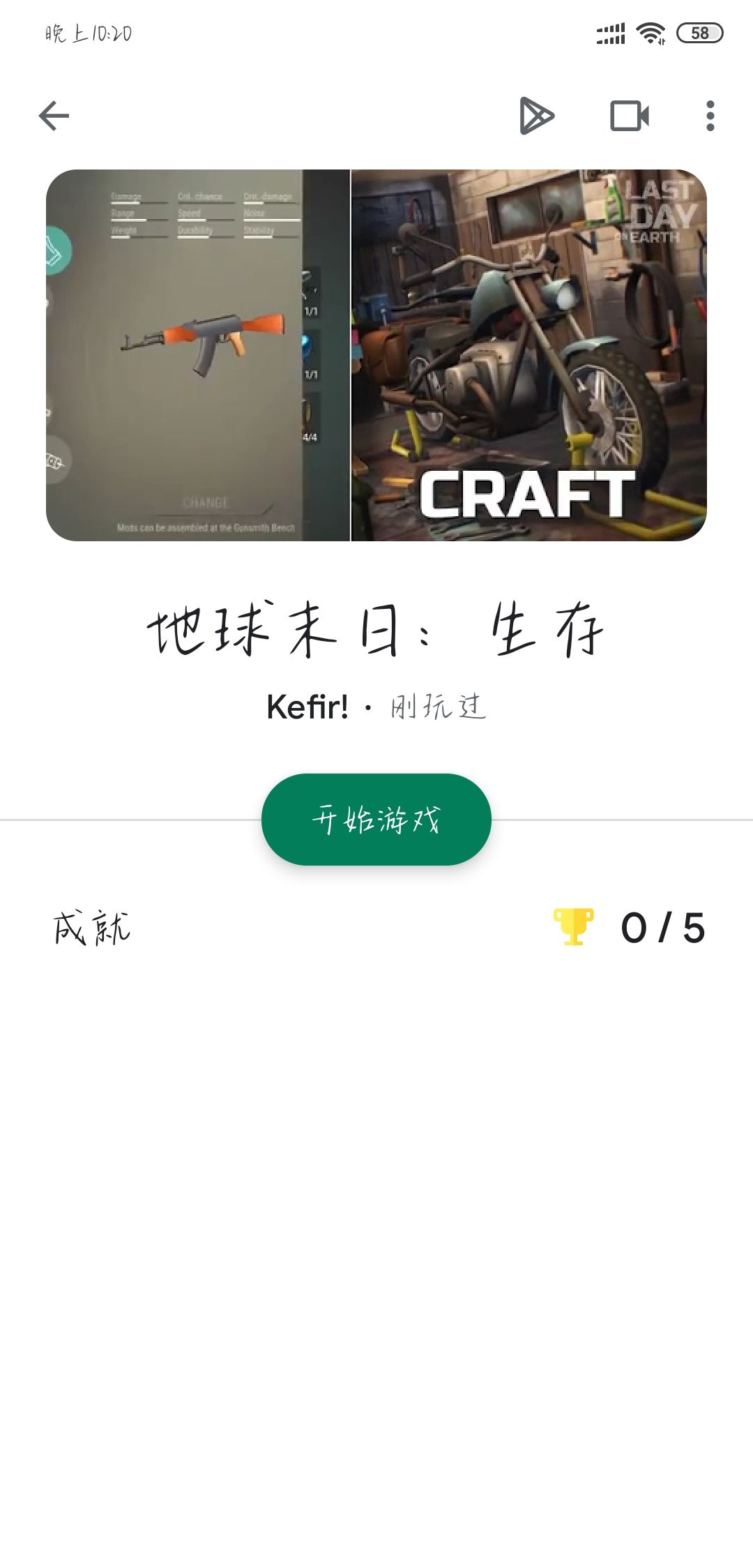Image resolution: width=753 pixels, height=1568 pixels.
Task: Open the game banner image
Action: tap(376, 355)
